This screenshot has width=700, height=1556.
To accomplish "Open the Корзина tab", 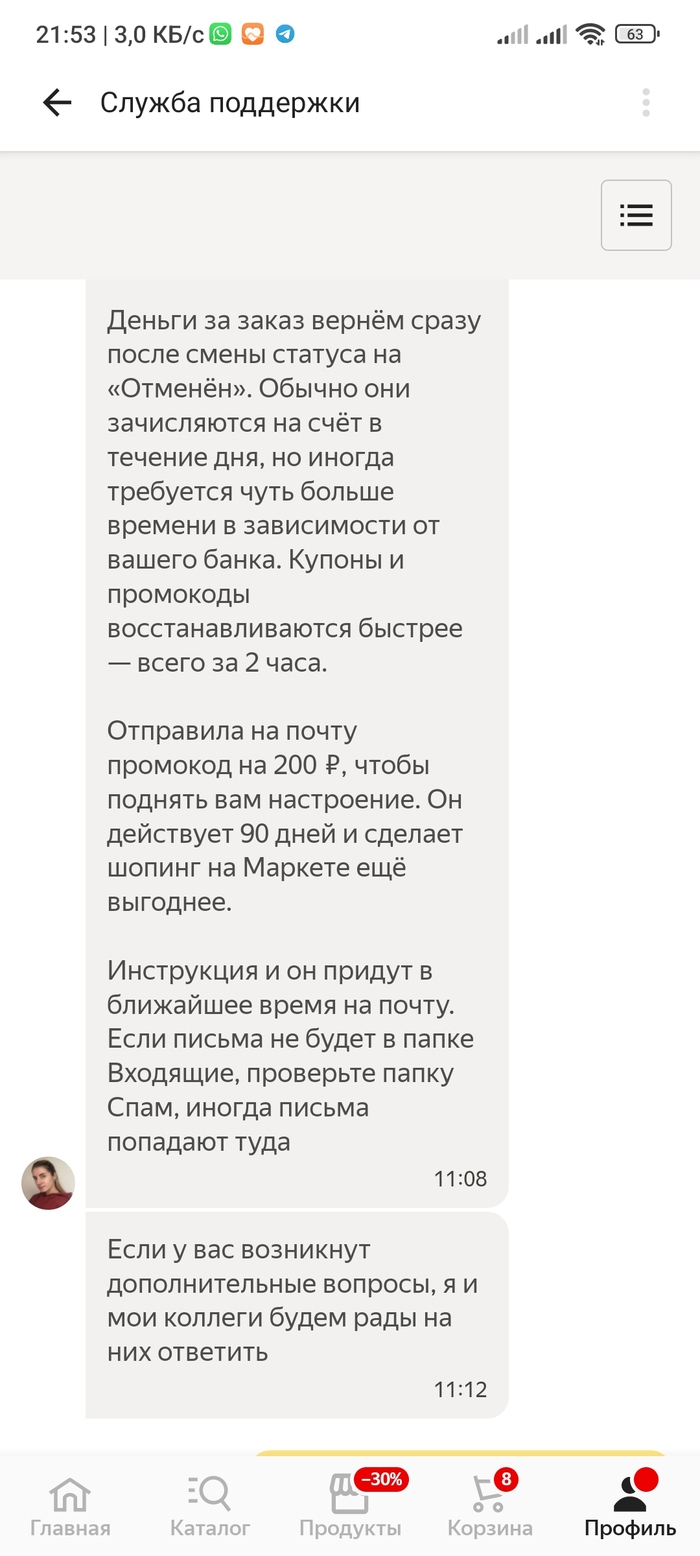I will (x=490, y=1506).
